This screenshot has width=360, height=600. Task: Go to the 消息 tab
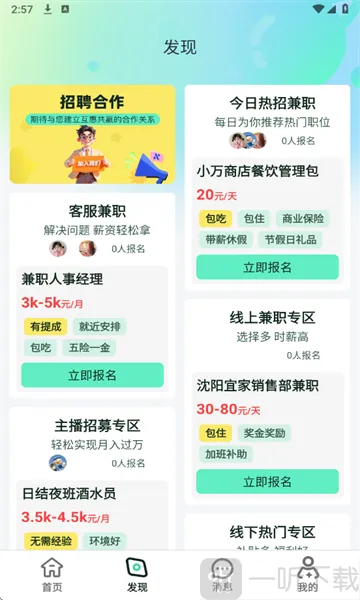click(x=222, y=575)
